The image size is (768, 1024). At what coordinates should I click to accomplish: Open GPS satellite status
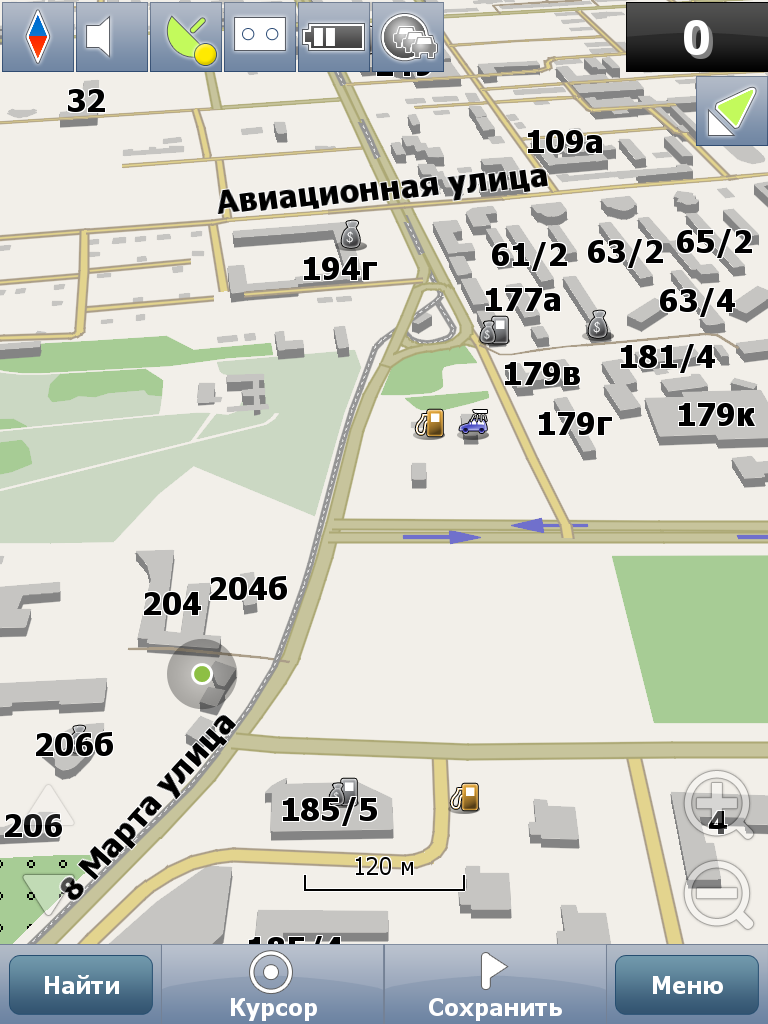click(x=185, y=37)
